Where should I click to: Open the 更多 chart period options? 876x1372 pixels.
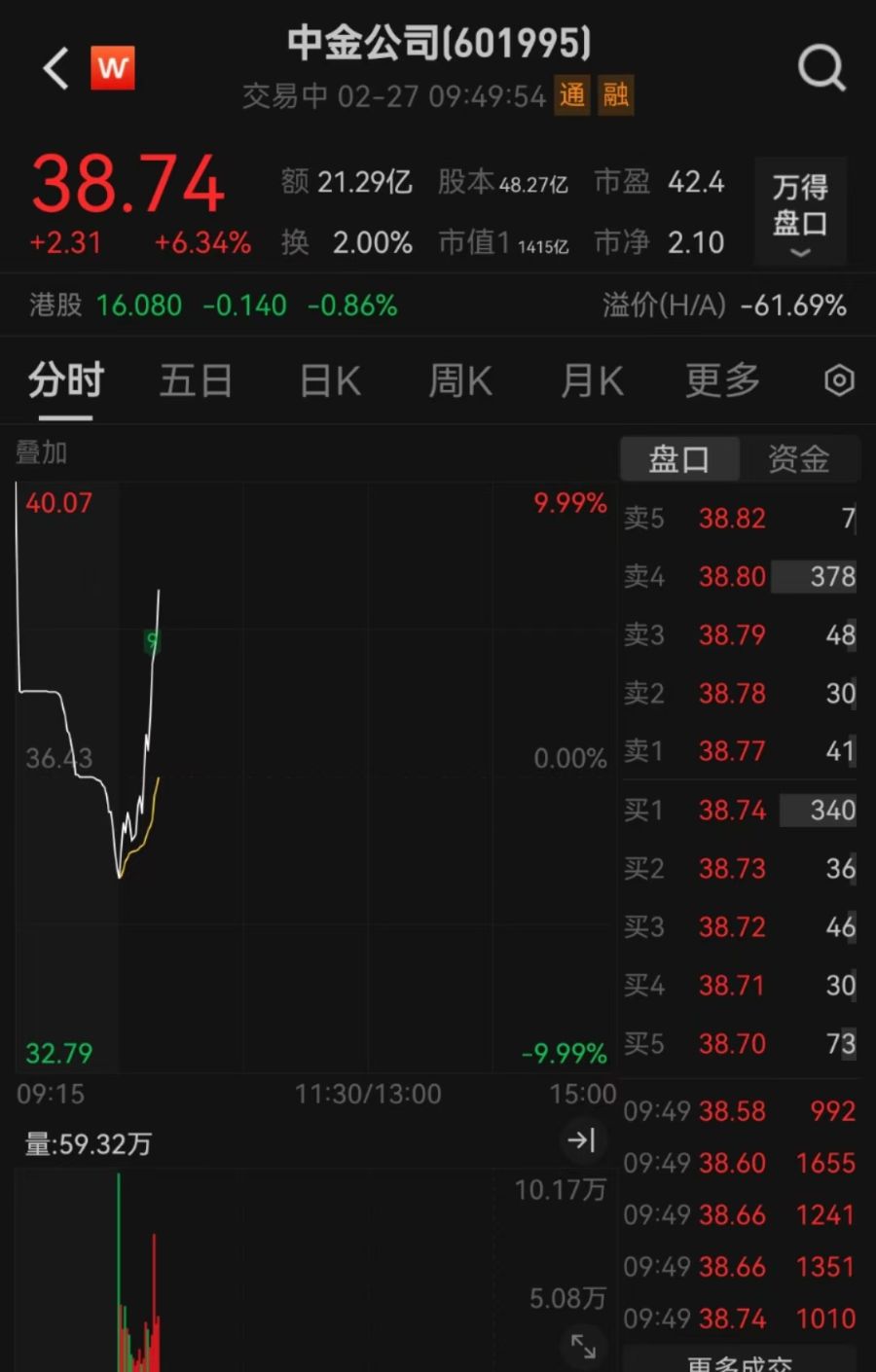(722, 380)
